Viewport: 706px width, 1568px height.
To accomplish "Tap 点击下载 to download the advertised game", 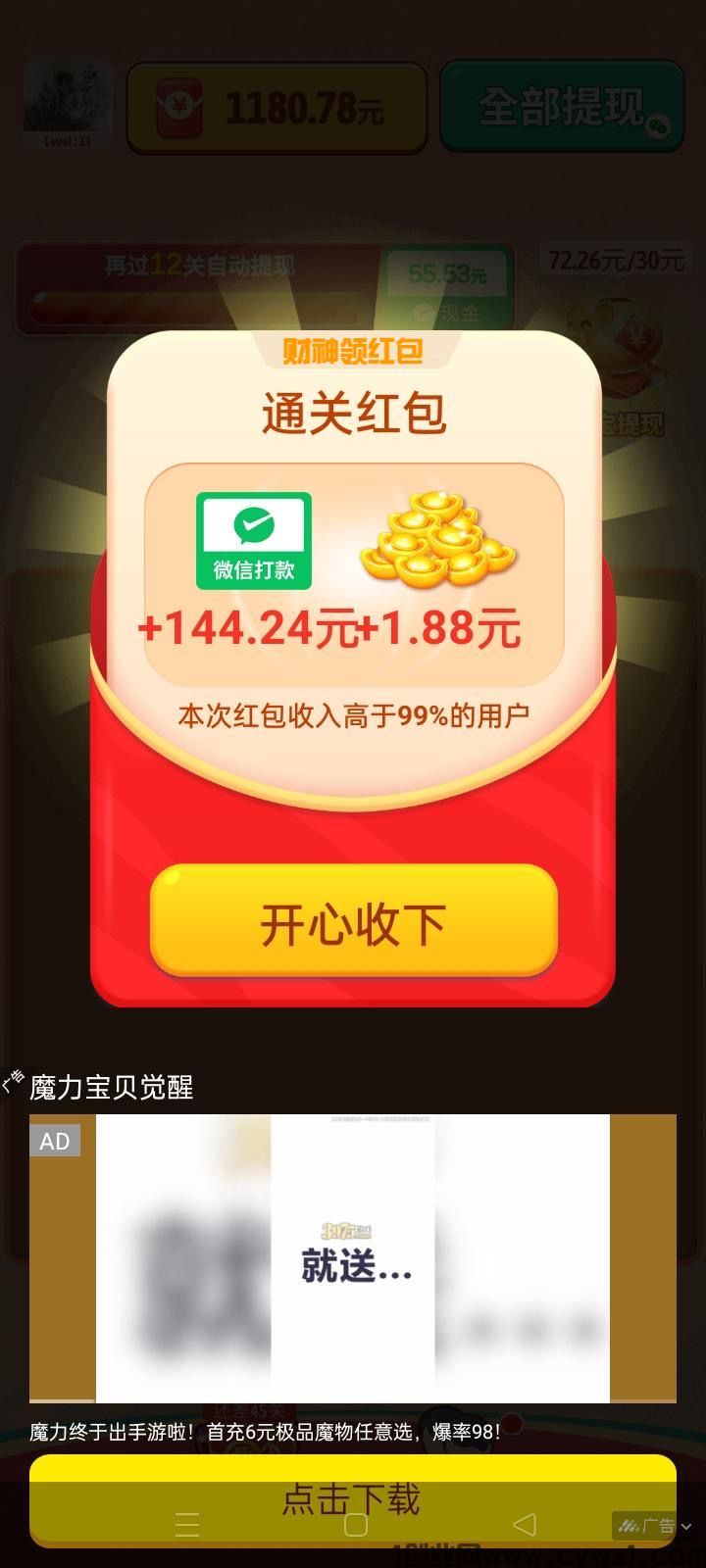I will click(351, 1497).
